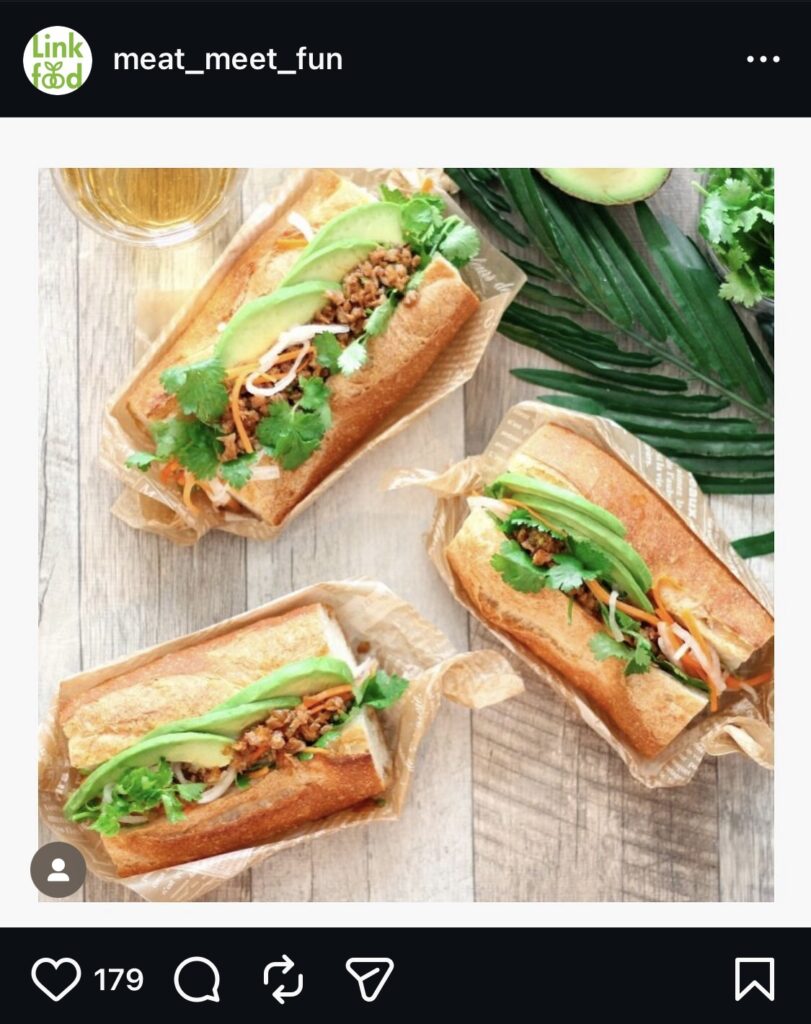
Task: Open the meat_meet_fun profile picture
Action: pyautogui.click(x=57, y=60)
